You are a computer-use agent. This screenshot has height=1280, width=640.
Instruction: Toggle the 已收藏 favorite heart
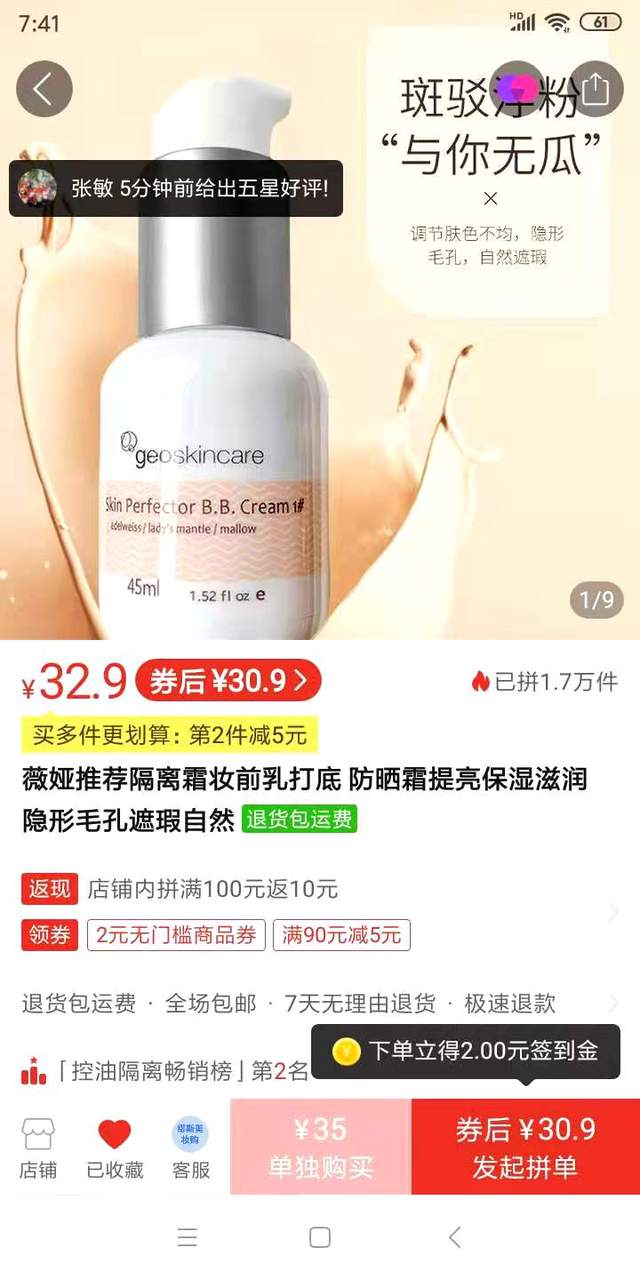115,1147
